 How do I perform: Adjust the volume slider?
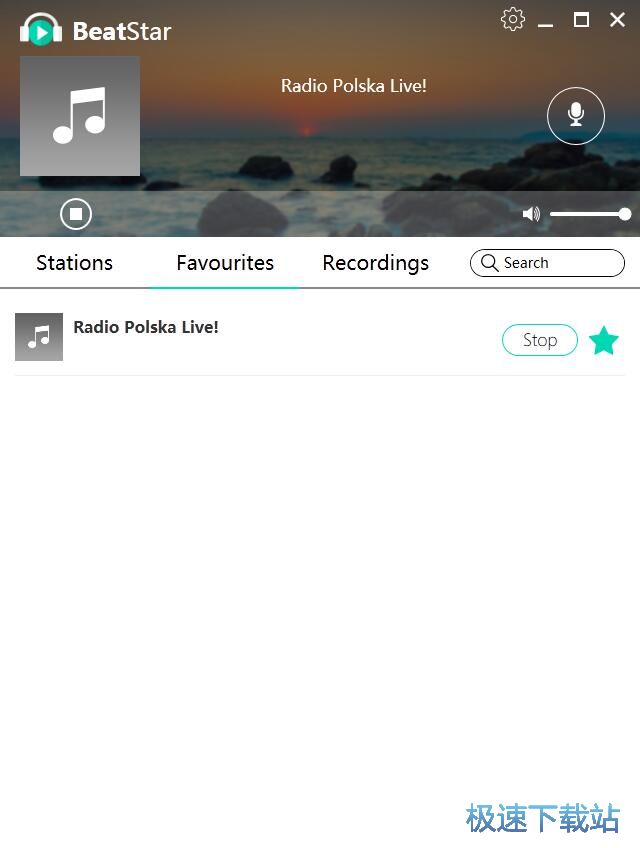pos(588,214)
